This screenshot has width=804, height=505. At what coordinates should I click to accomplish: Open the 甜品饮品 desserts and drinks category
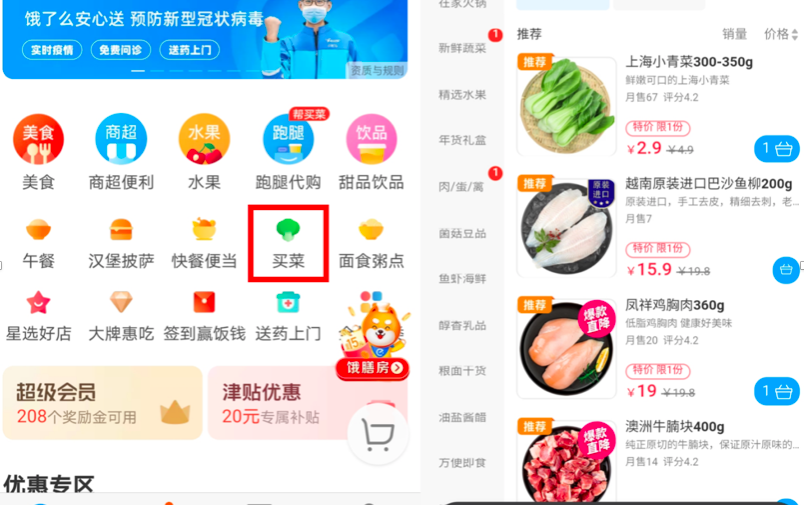(x=371, y=151)
